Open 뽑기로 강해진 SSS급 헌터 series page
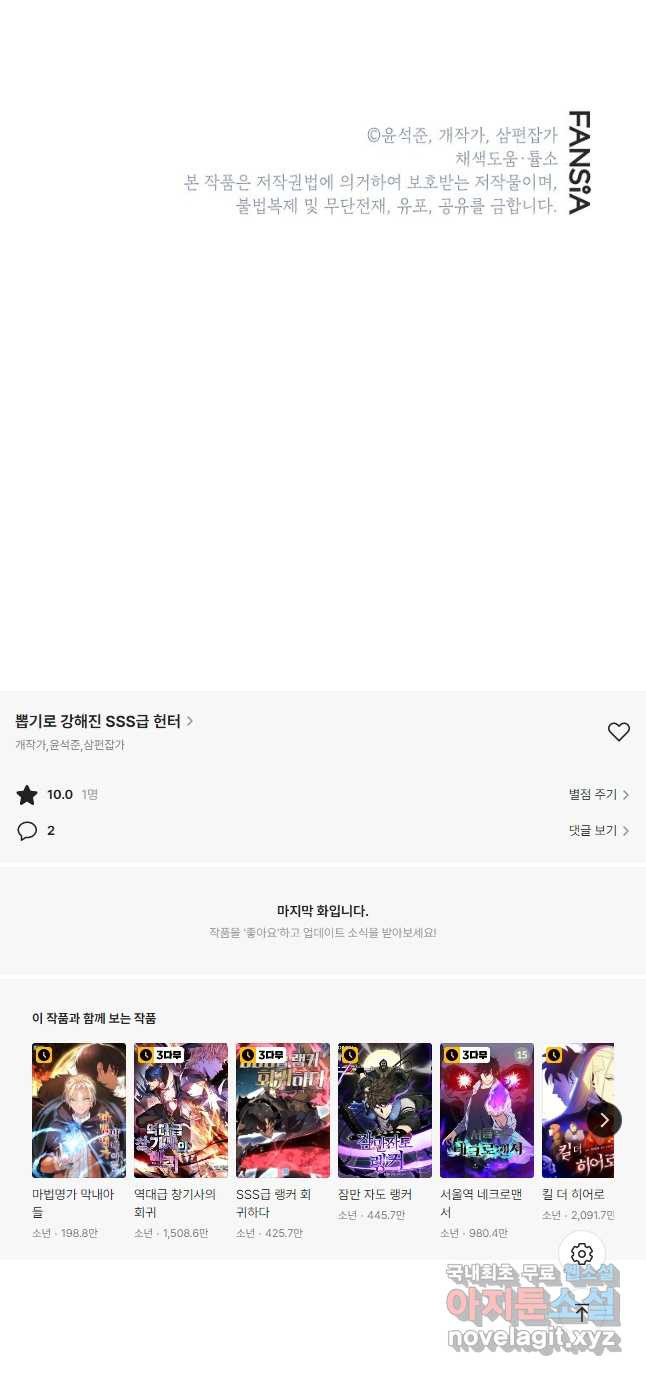 coord(104,721)
